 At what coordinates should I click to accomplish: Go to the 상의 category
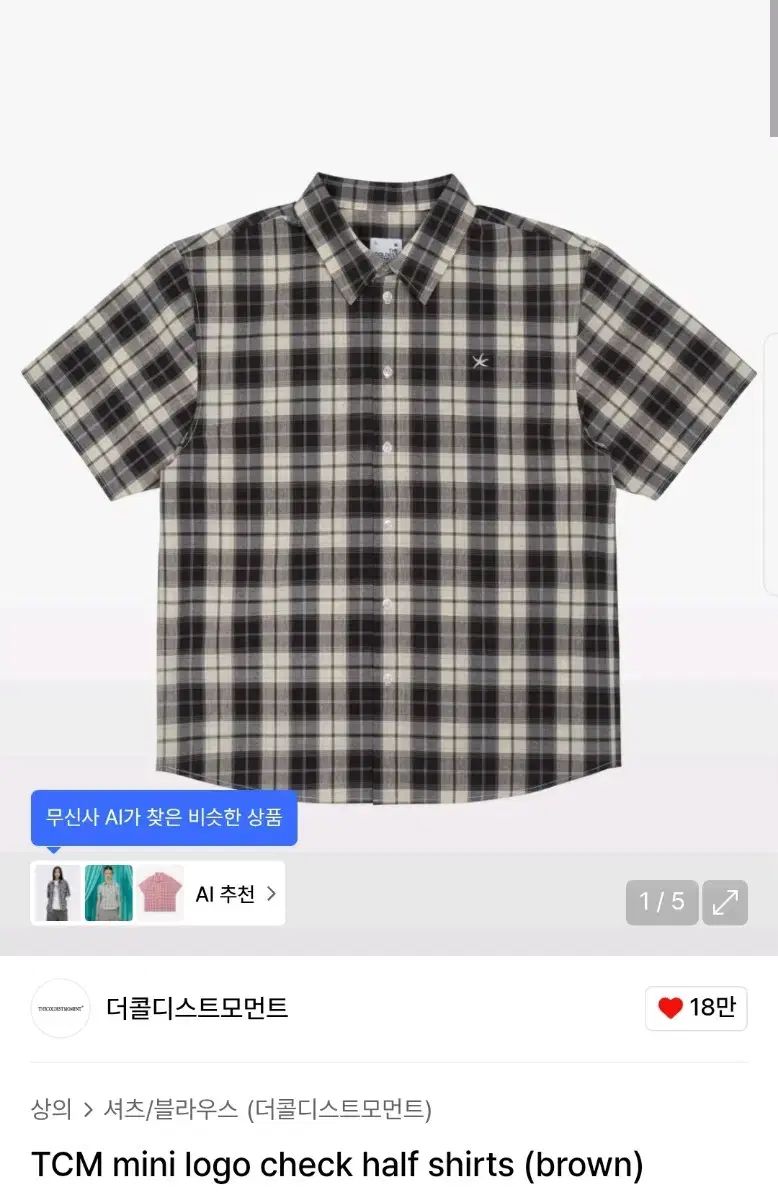pyautogui.click(x=51, y=1109)
